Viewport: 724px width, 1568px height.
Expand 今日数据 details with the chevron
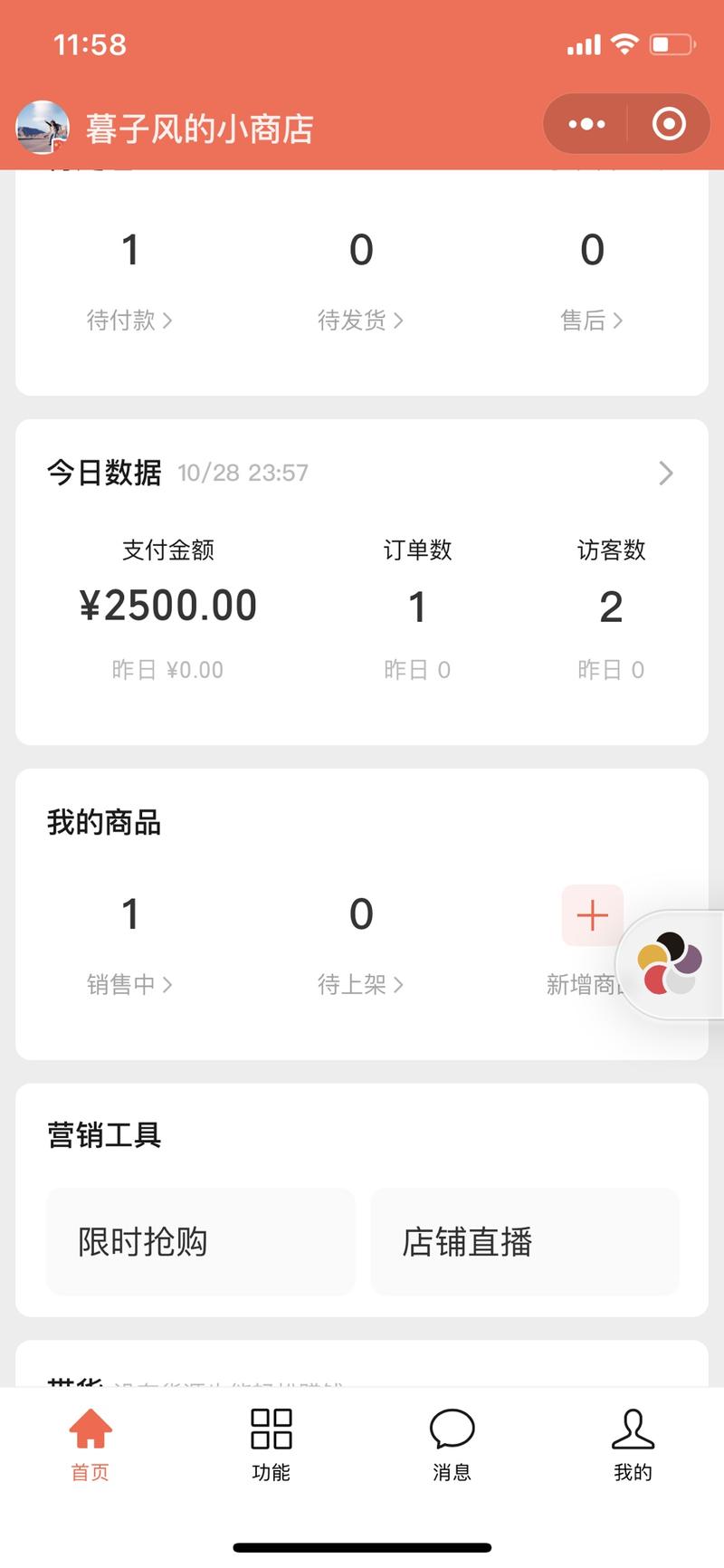pyautogui.click(x=666, y=473)
